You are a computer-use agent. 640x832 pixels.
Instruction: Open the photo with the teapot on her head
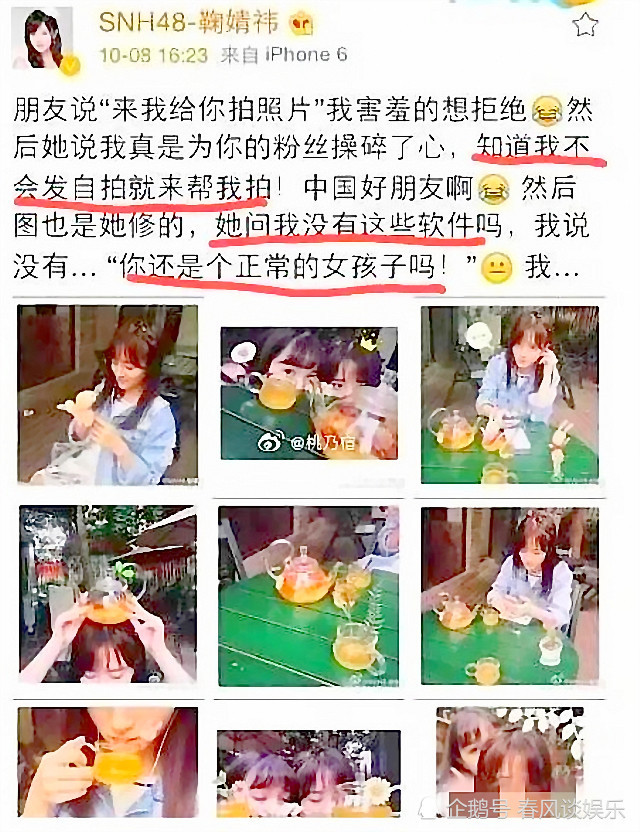[x=108, y=595]
